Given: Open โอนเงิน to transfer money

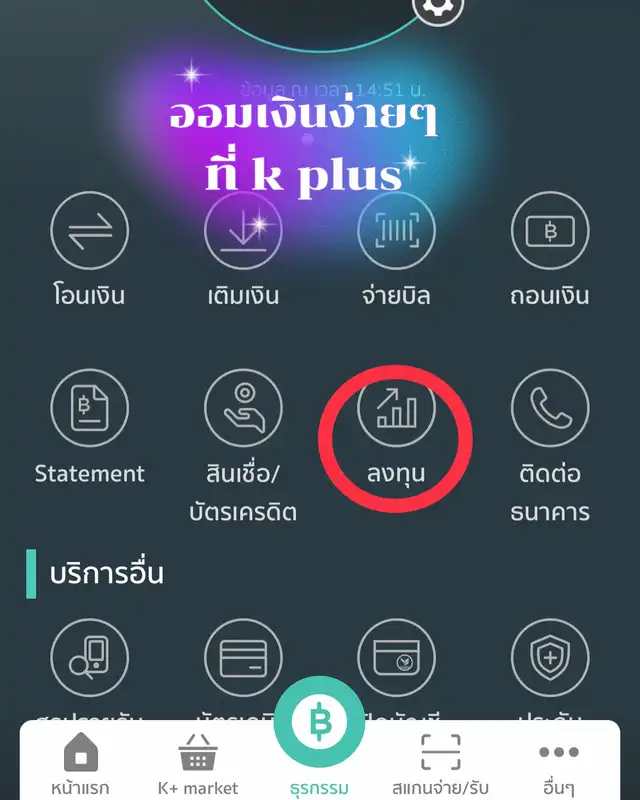Looking at the screenshot, I should click(89, 230).
